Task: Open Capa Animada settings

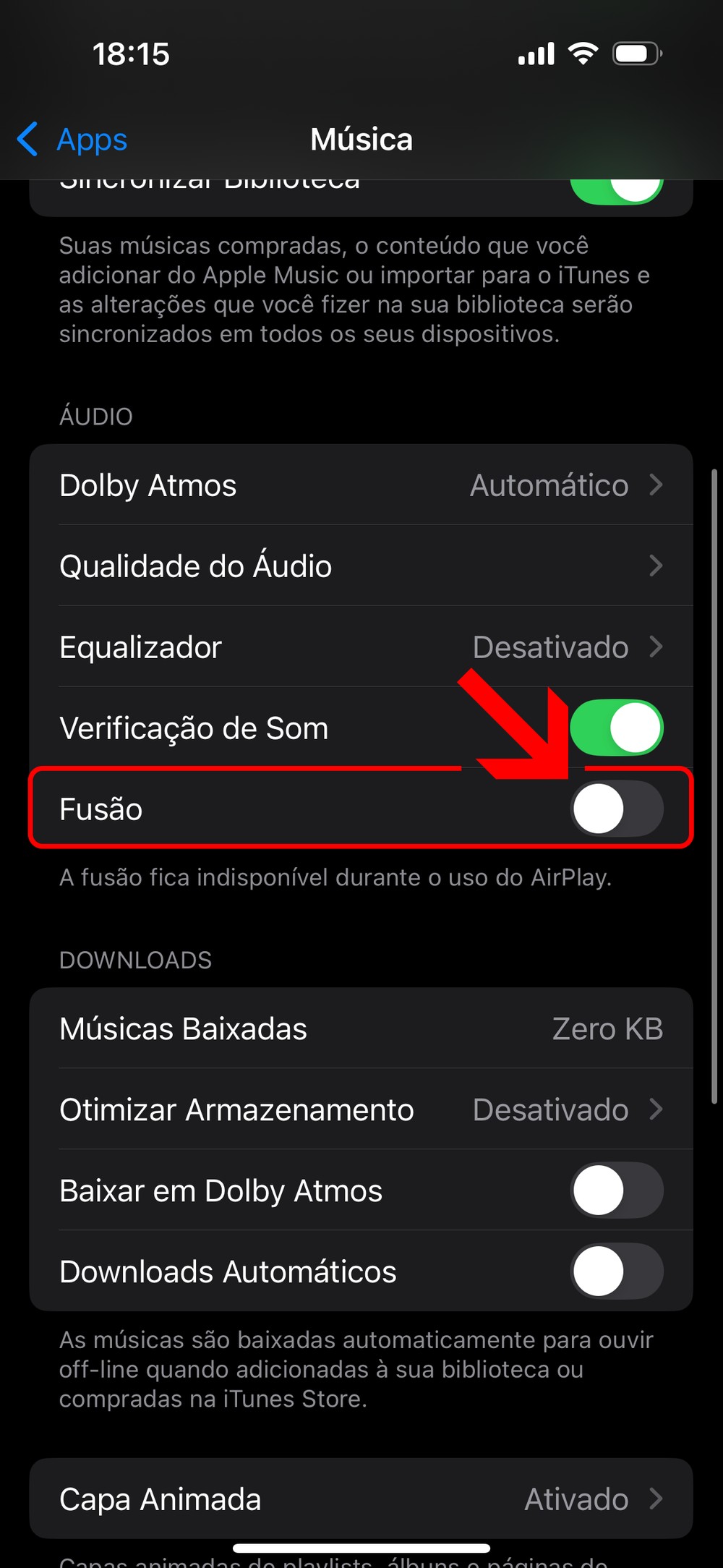Action: pos(361,1499)
